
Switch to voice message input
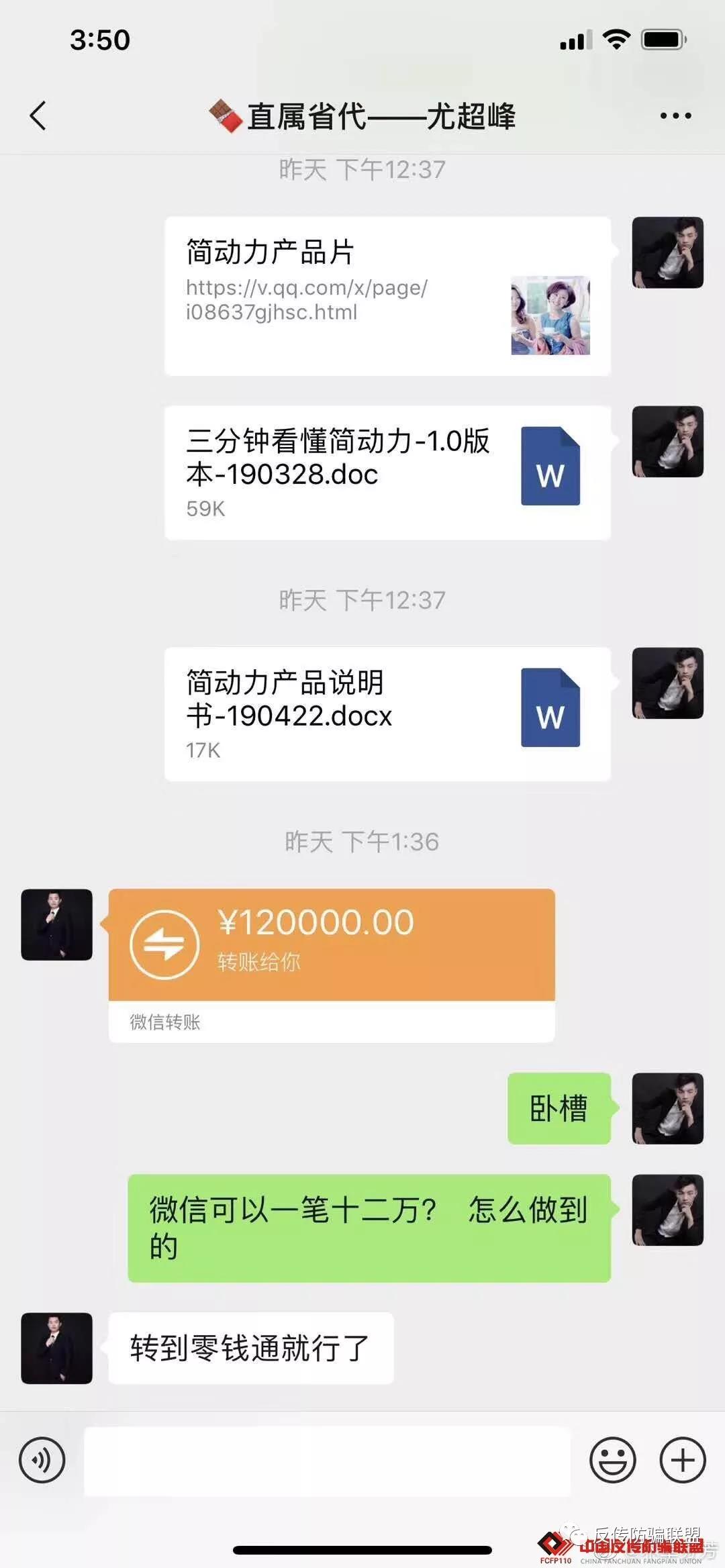42,1460
